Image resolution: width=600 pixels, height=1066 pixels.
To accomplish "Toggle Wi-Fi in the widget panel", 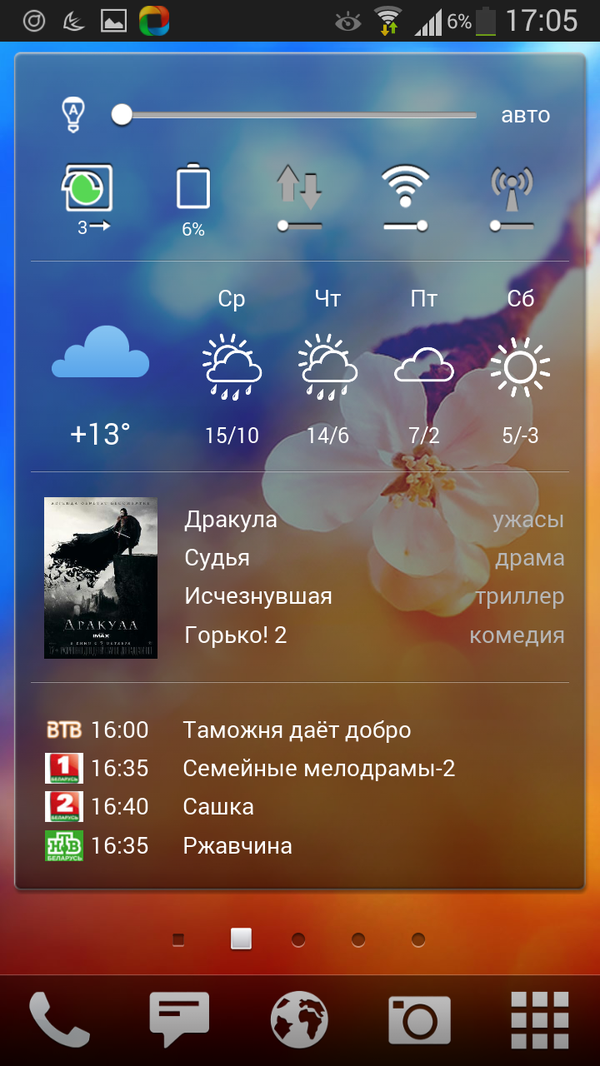I will pyautogui.click(x=406, y=198).
